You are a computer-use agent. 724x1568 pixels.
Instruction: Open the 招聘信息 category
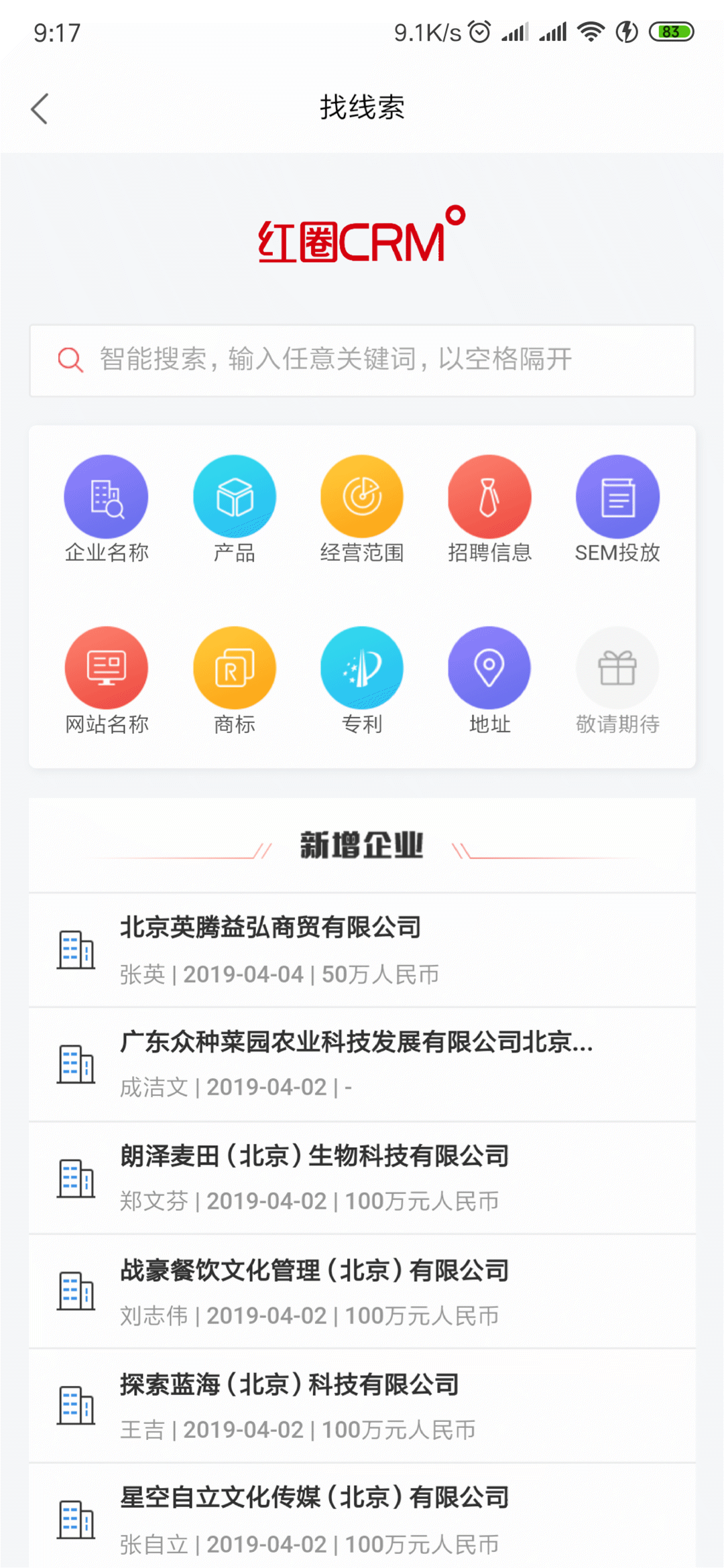489,497
